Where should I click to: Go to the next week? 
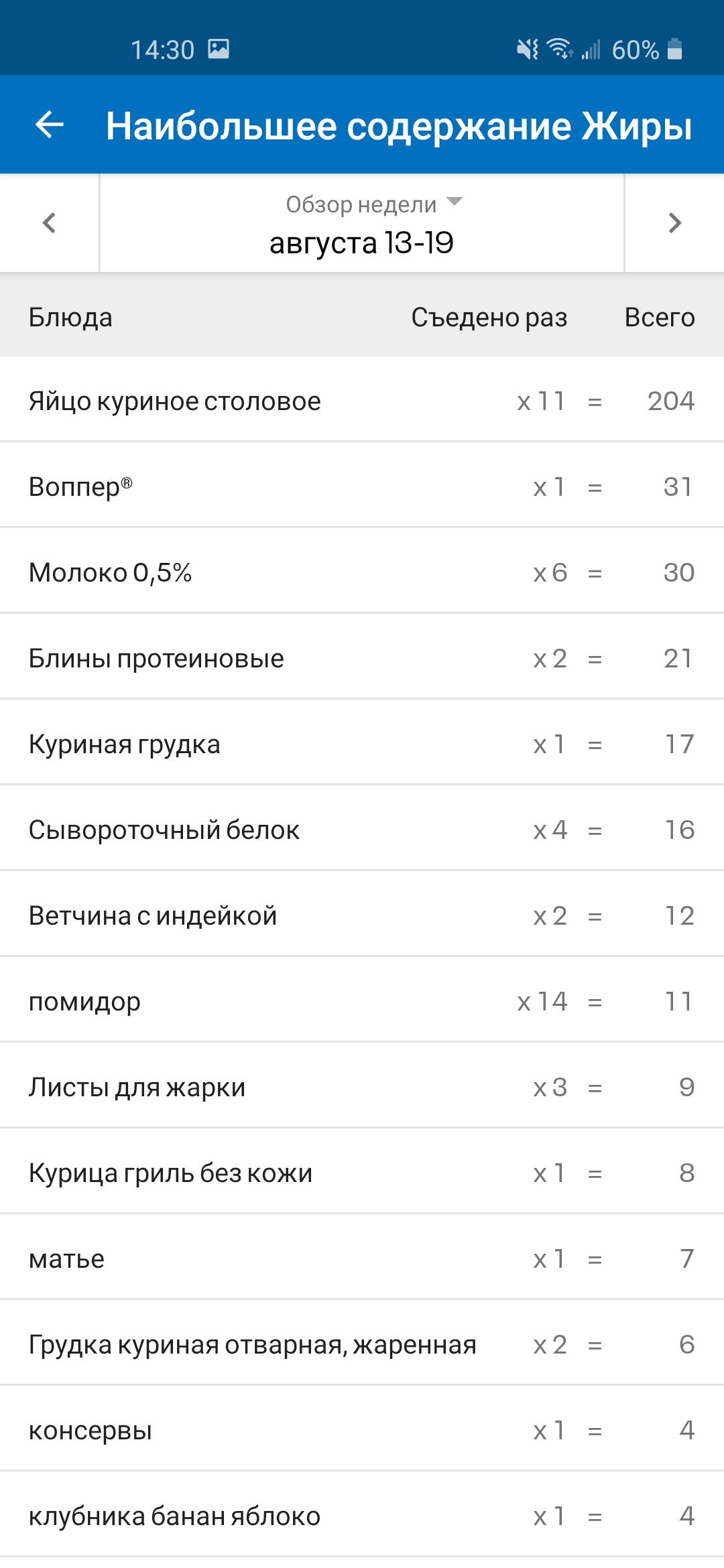click(674, 223)
